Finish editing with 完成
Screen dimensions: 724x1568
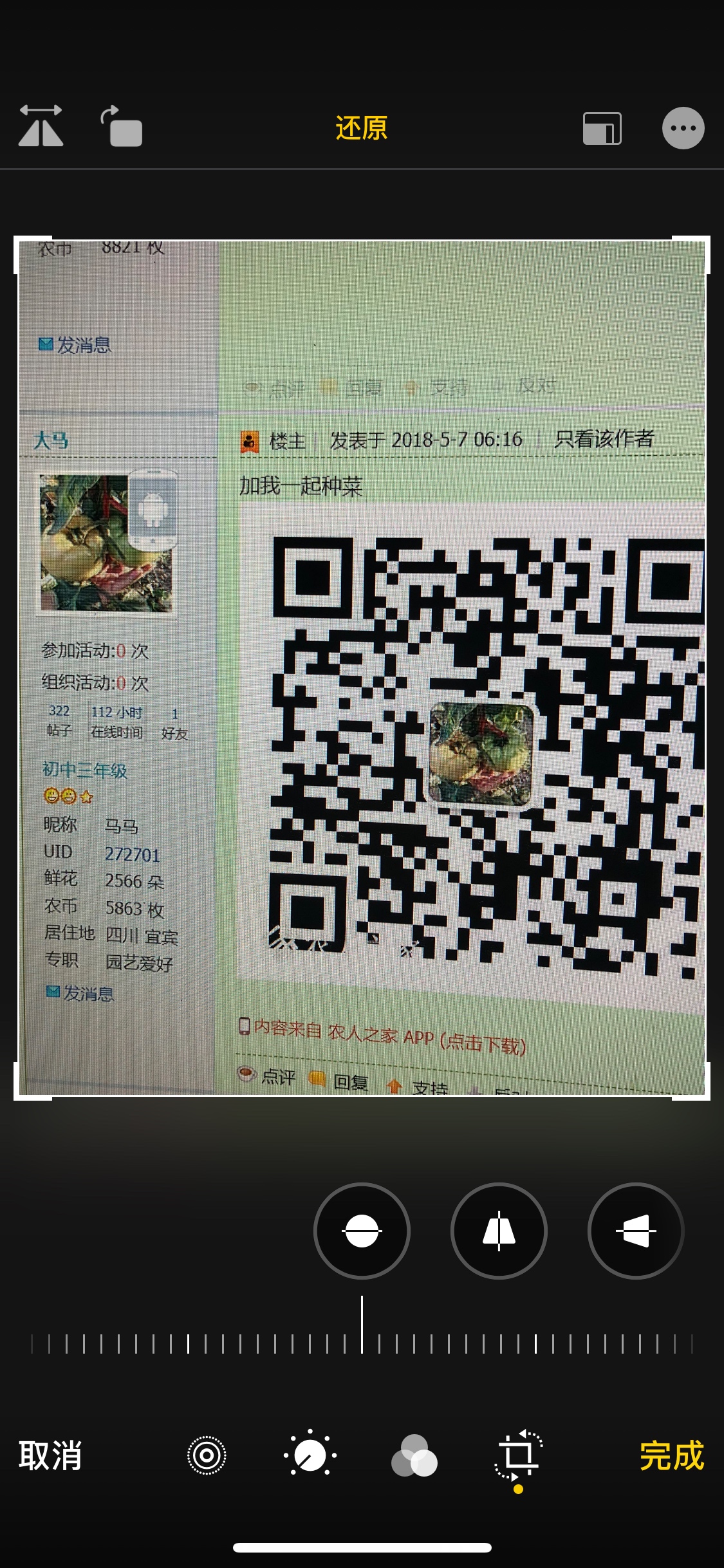coord(672,1456)
